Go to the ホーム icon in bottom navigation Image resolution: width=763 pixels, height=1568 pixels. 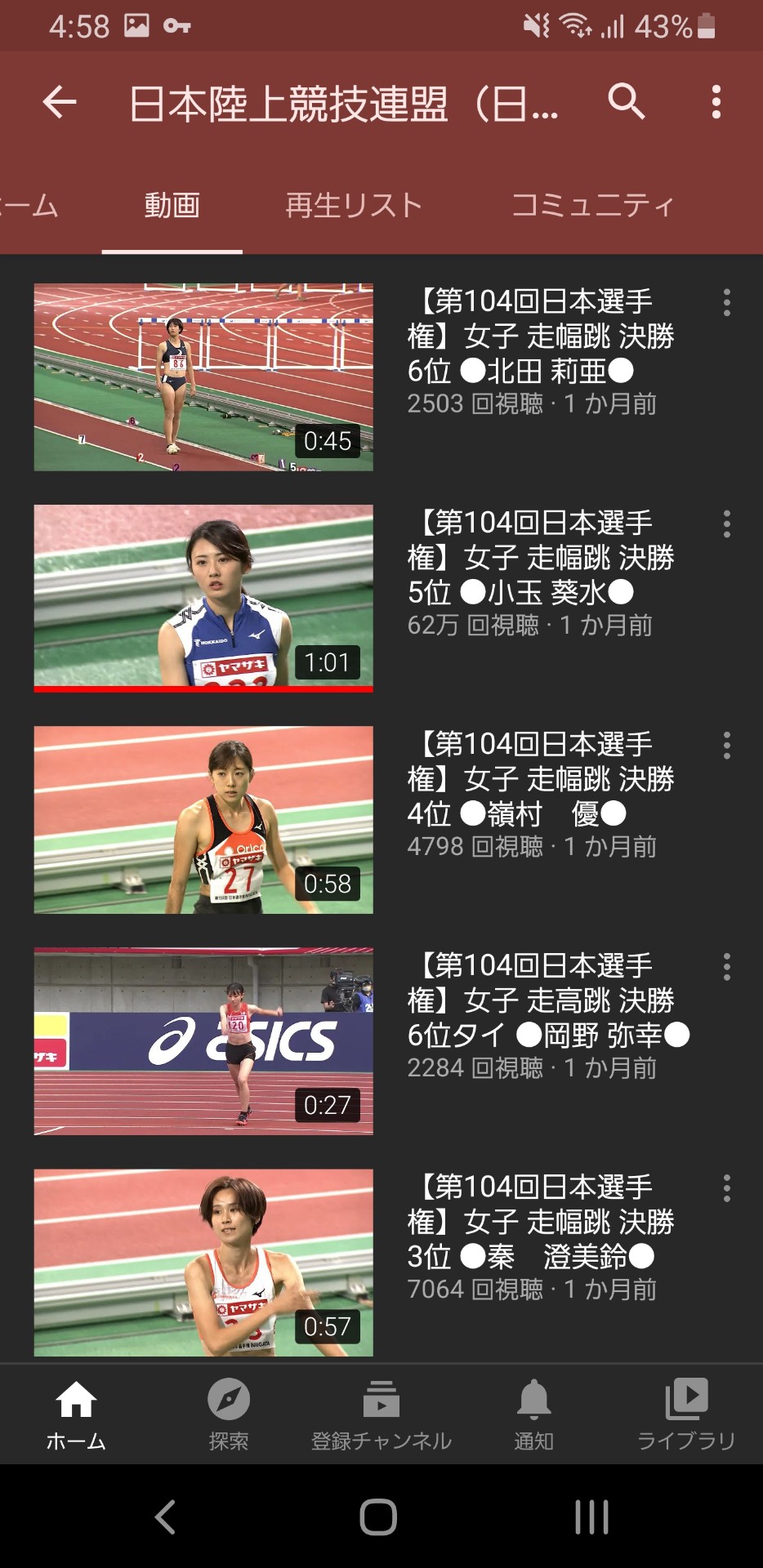point(78,1413)
